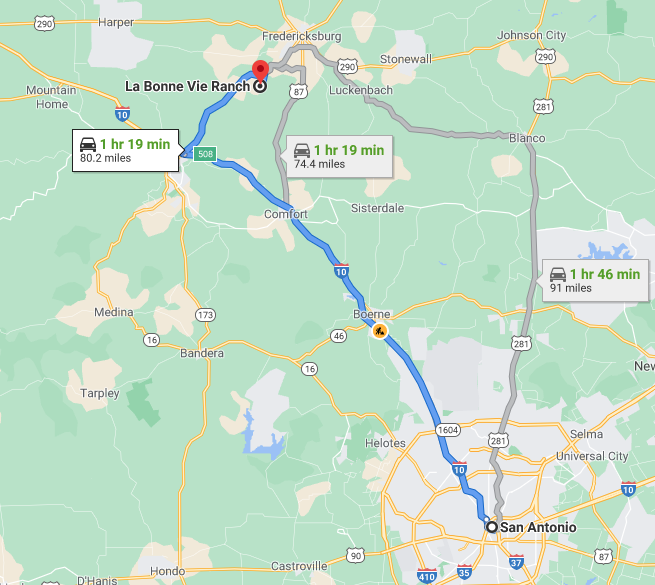This screenshot has height=585, width=655.
Task: Select the 91 miles route via Blanco
Action: tap(594, 280)
